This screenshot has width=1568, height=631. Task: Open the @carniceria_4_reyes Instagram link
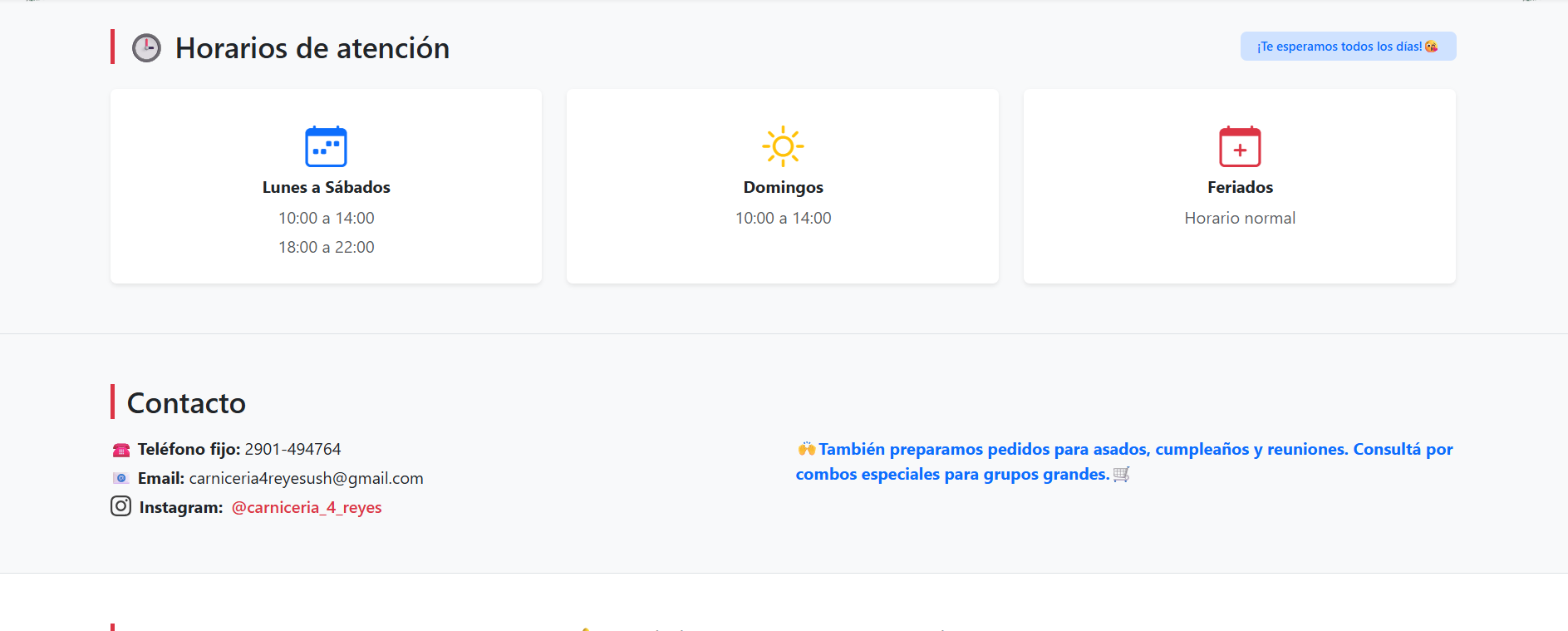point(307,507)
